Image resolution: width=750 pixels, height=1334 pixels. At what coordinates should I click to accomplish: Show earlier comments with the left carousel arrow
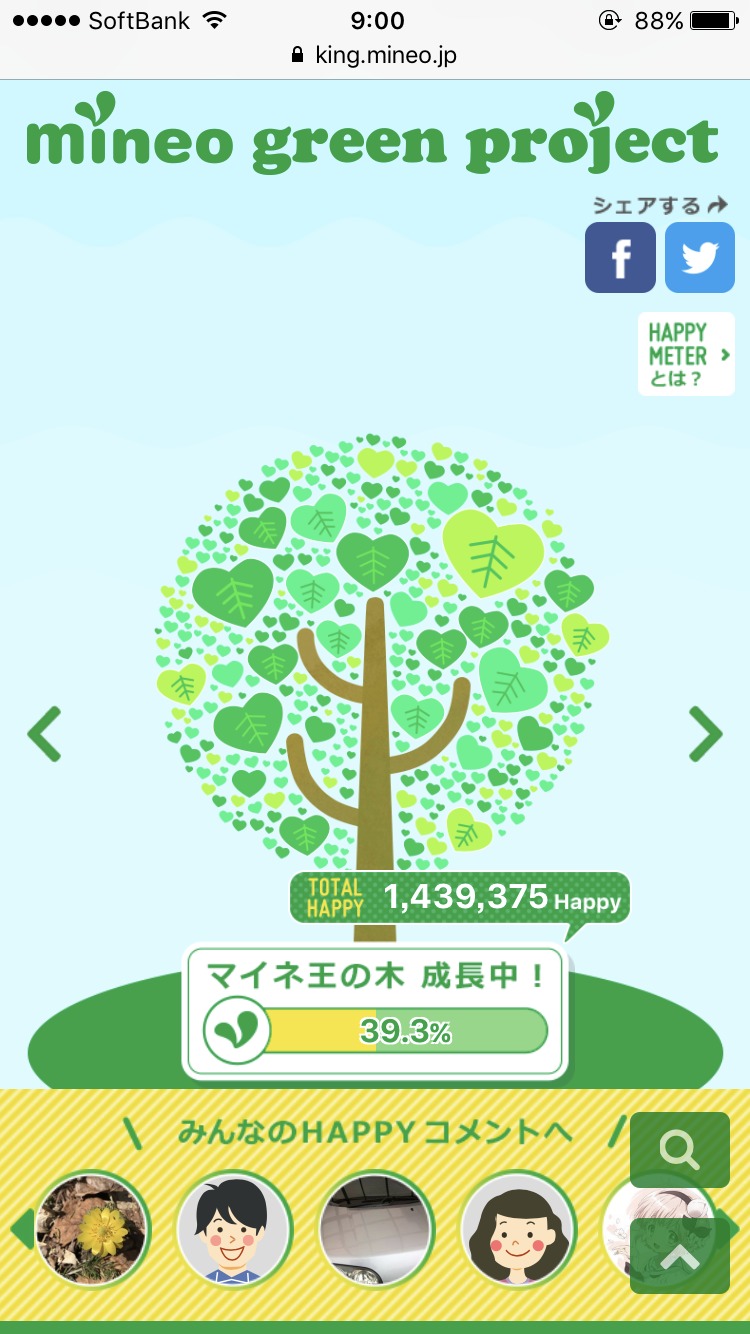[20, 1230]
